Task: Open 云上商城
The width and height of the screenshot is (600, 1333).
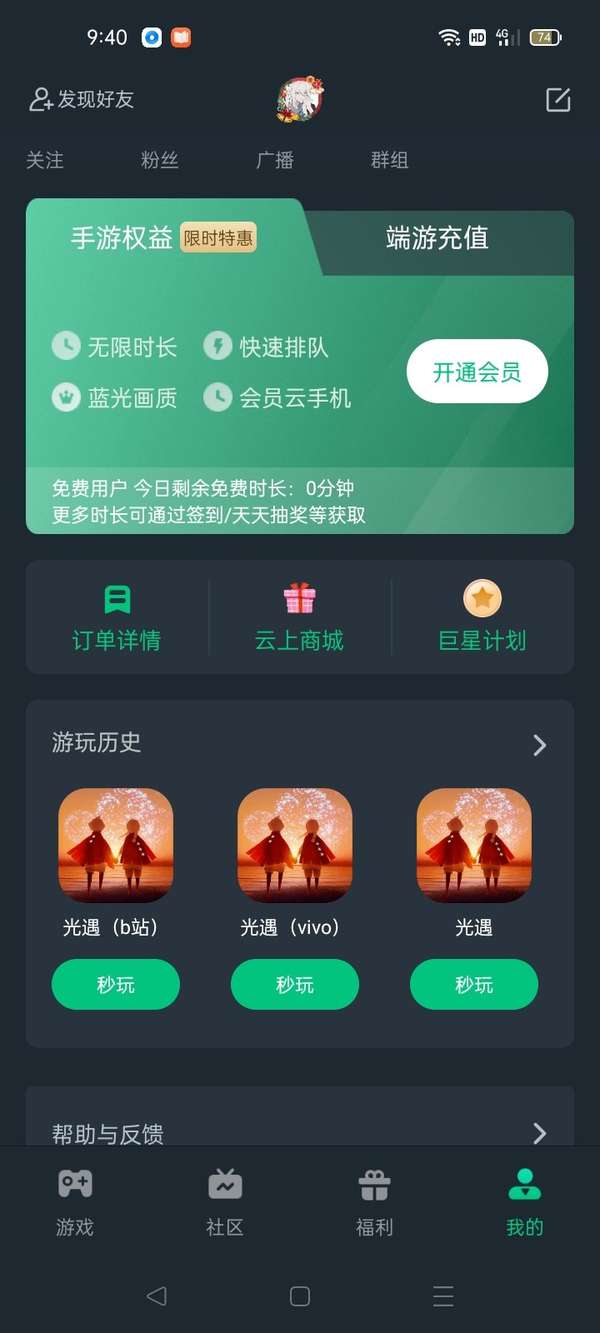Action: 299,618
